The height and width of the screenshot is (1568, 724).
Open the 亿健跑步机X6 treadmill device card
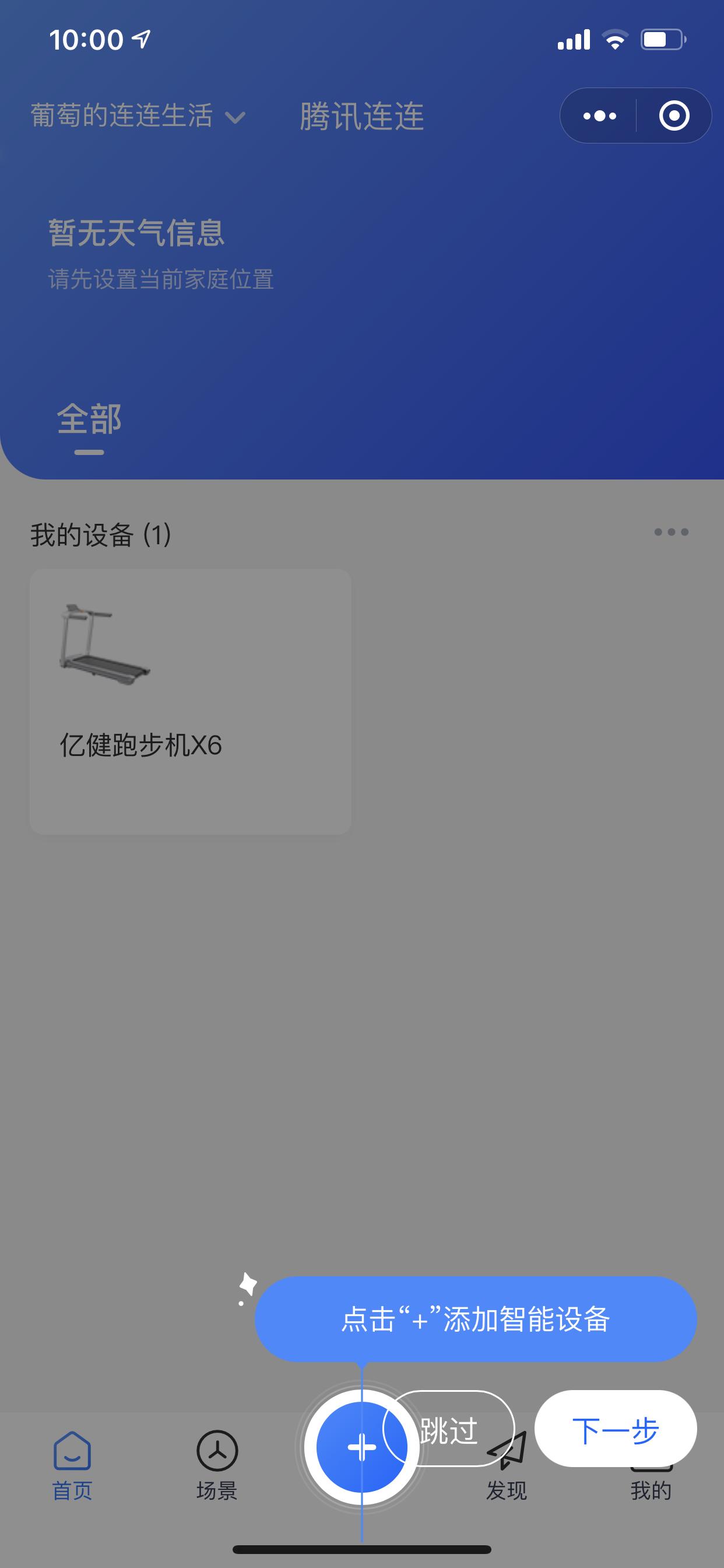[x=190, y=700]
